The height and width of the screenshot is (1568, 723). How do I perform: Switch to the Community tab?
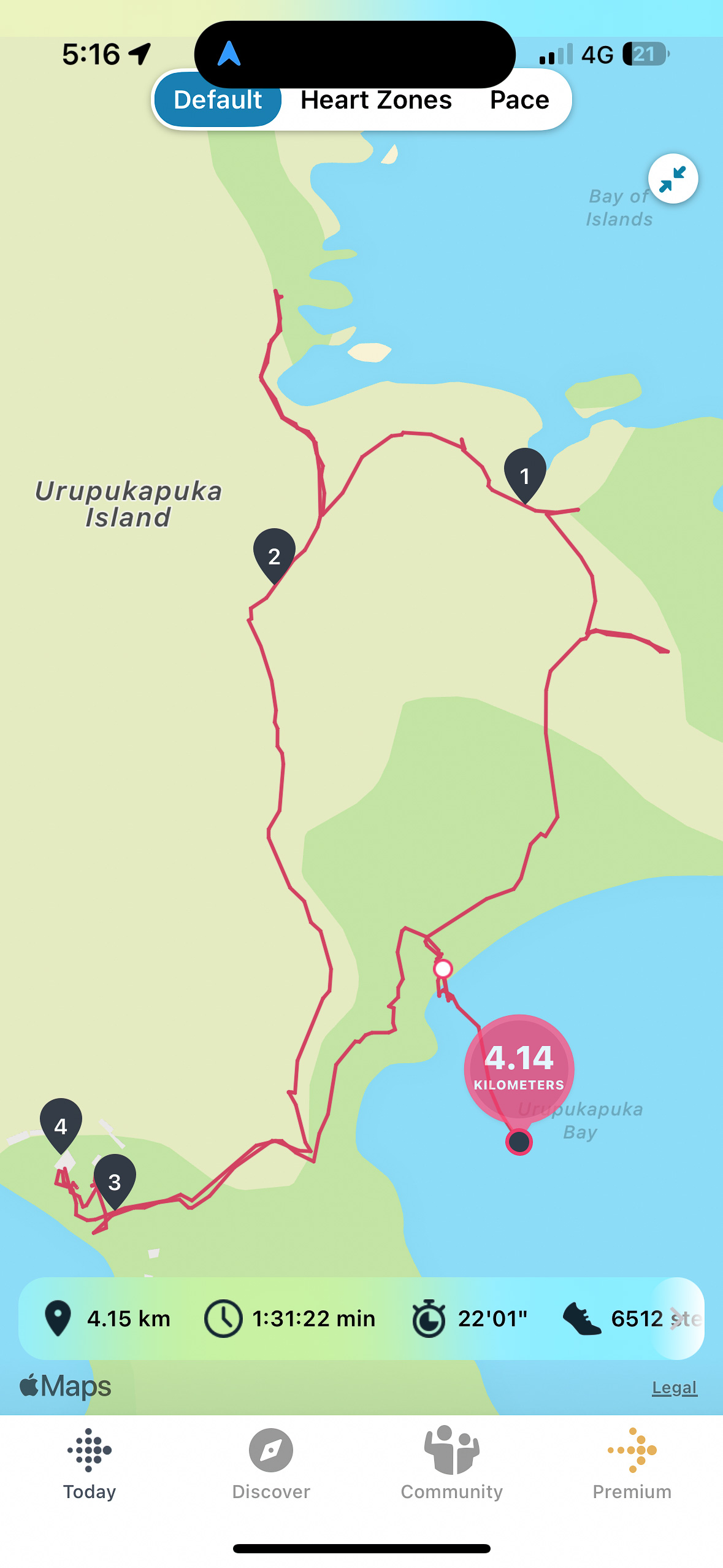click(x=451, y=1464)
